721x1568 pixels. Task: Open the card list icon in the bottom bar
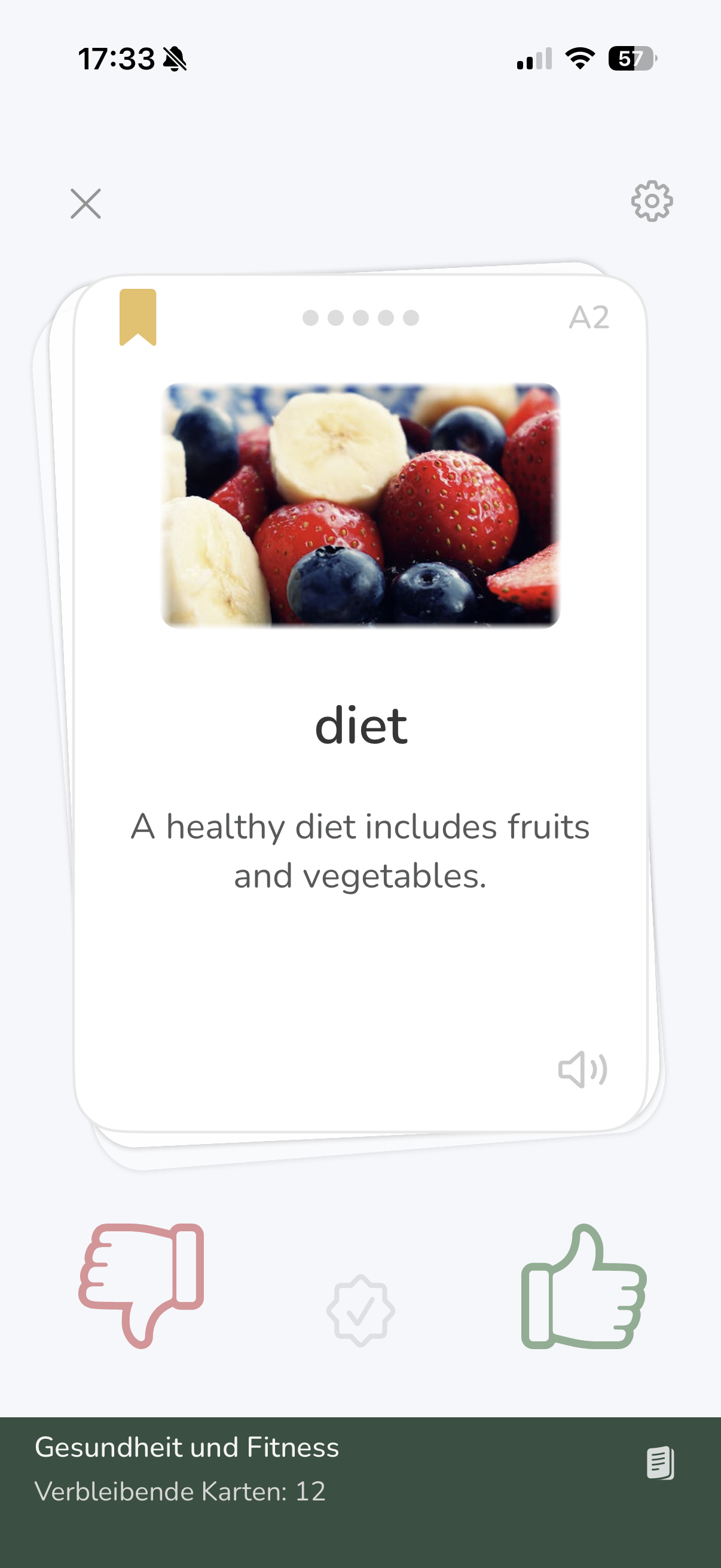point(660,1463)
